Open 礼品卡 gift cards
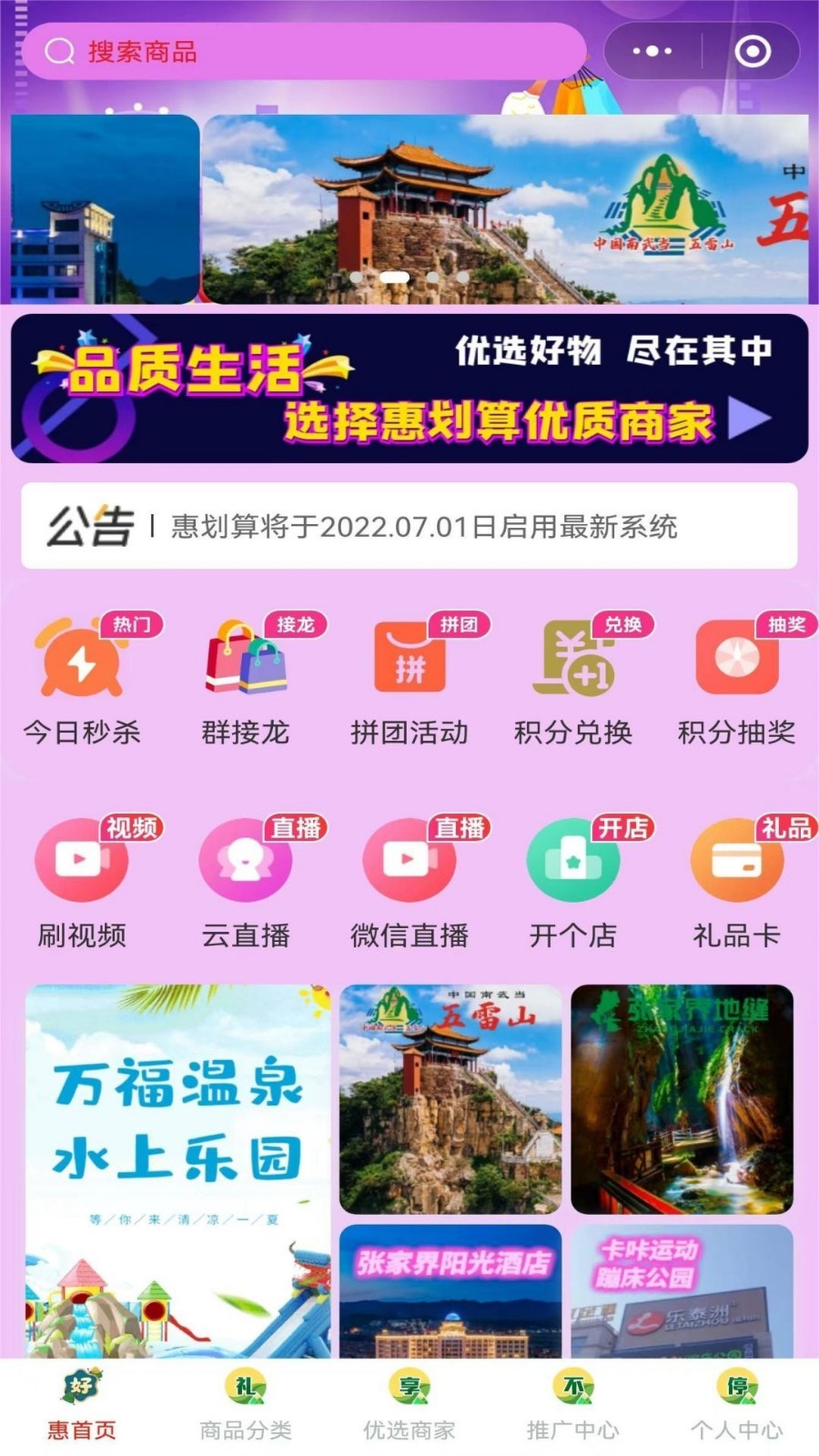 [x=737, y=883]
